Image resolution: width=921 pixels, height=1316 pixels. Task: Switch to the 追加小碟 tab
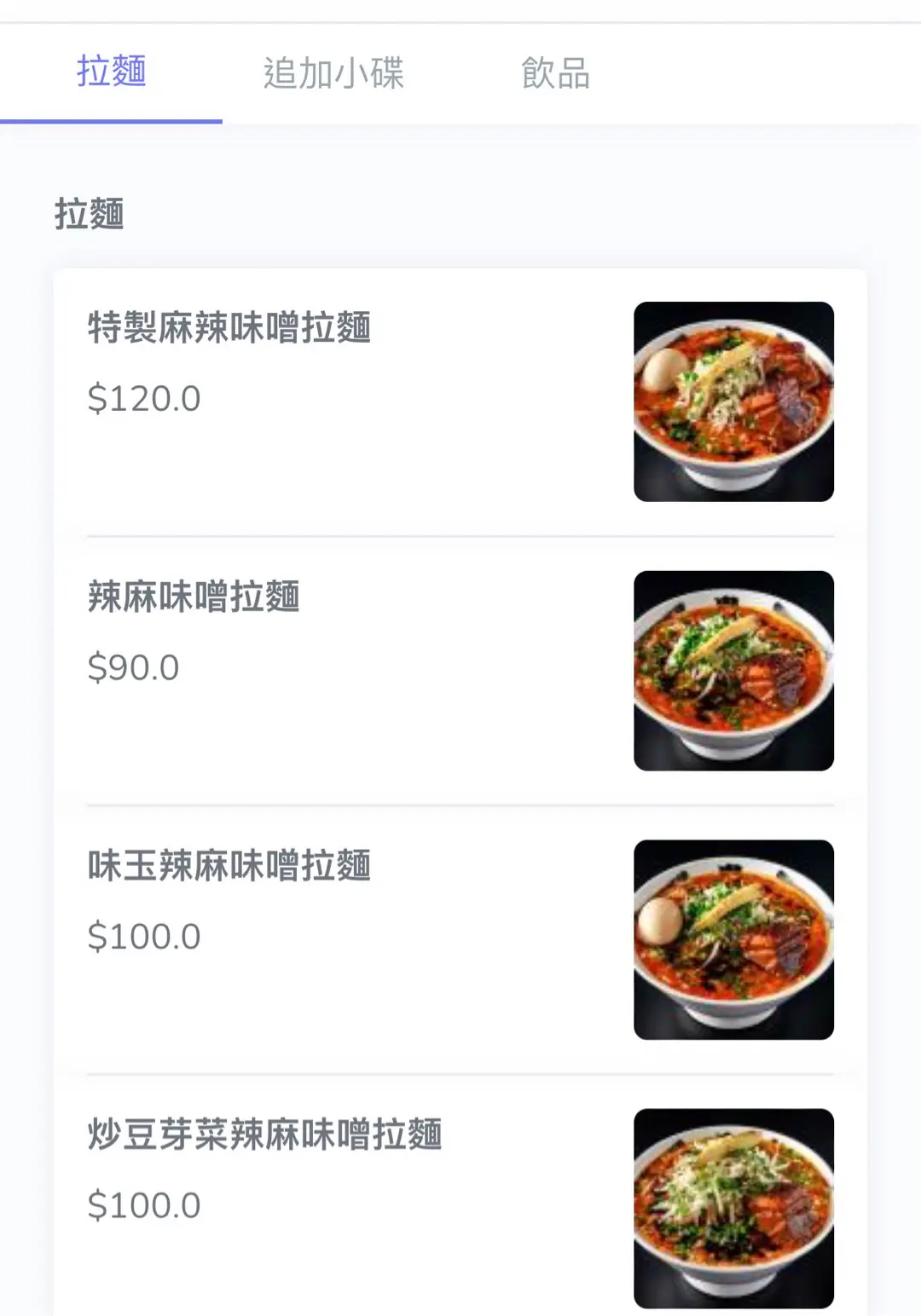333,73
